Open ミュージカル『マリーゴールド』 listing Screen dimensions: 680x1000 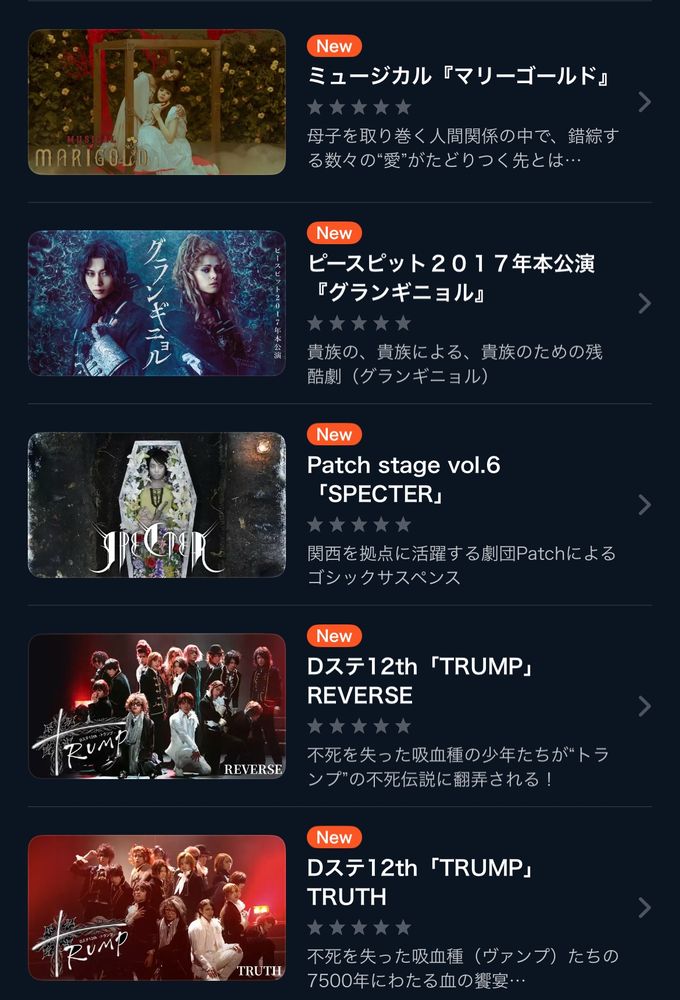[460, 77]
